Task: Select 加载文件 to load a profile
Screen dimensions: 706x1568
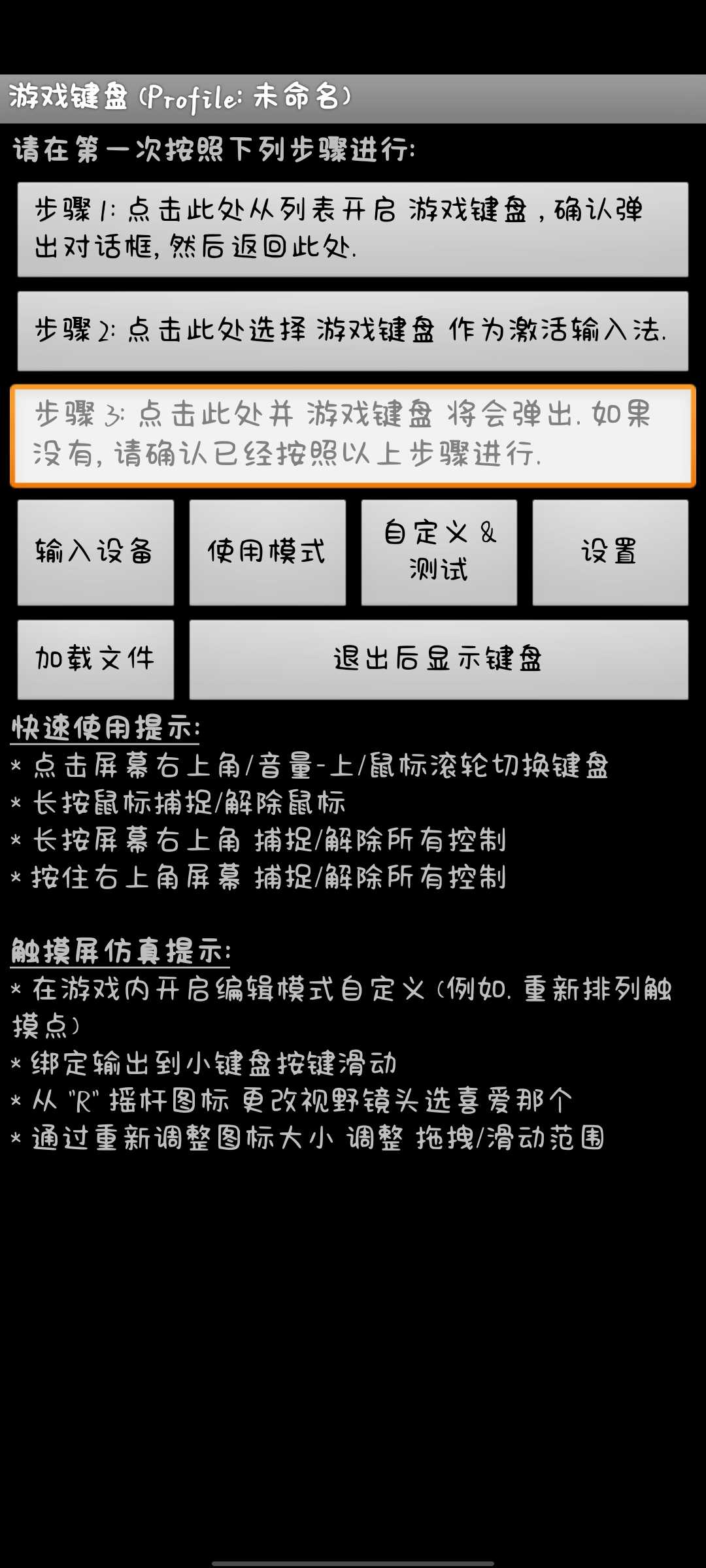Action: click(x=95, y=659)
